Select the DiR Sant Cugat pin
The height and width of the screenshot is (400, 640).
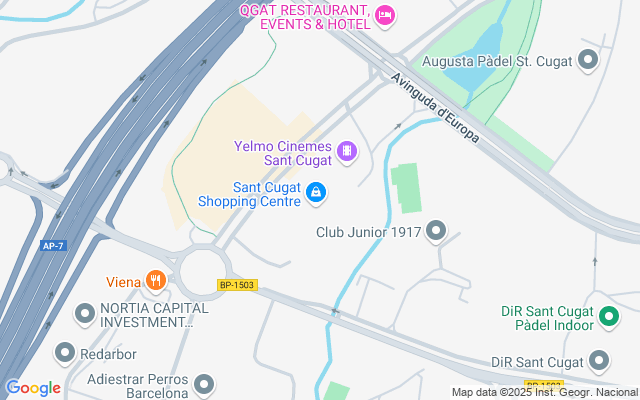coord(599,361)
